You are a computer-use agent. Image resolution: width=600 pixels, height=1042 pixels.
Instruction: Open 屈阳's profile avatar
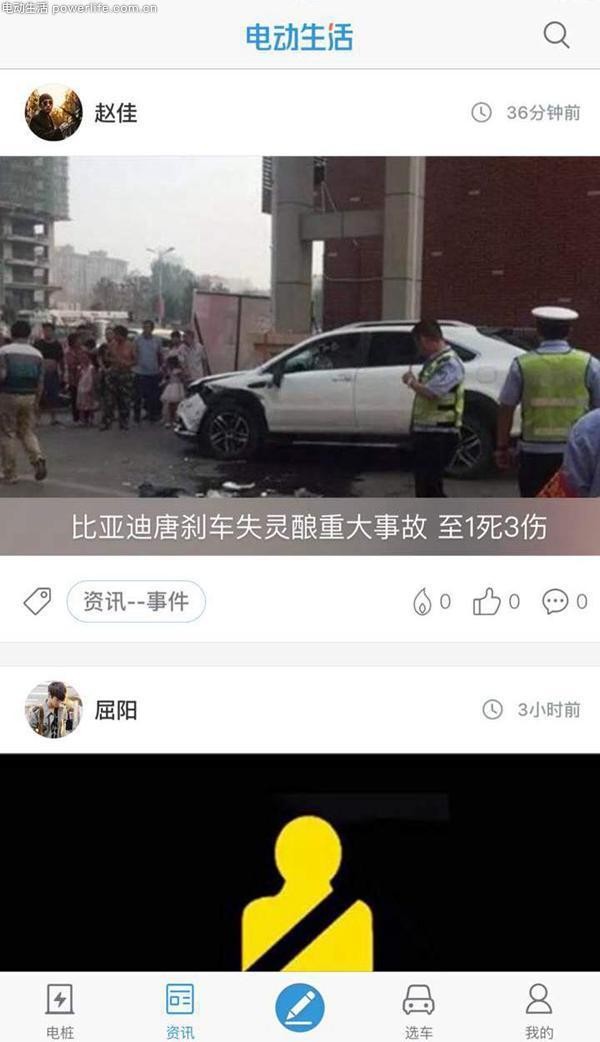coord(53,710)
